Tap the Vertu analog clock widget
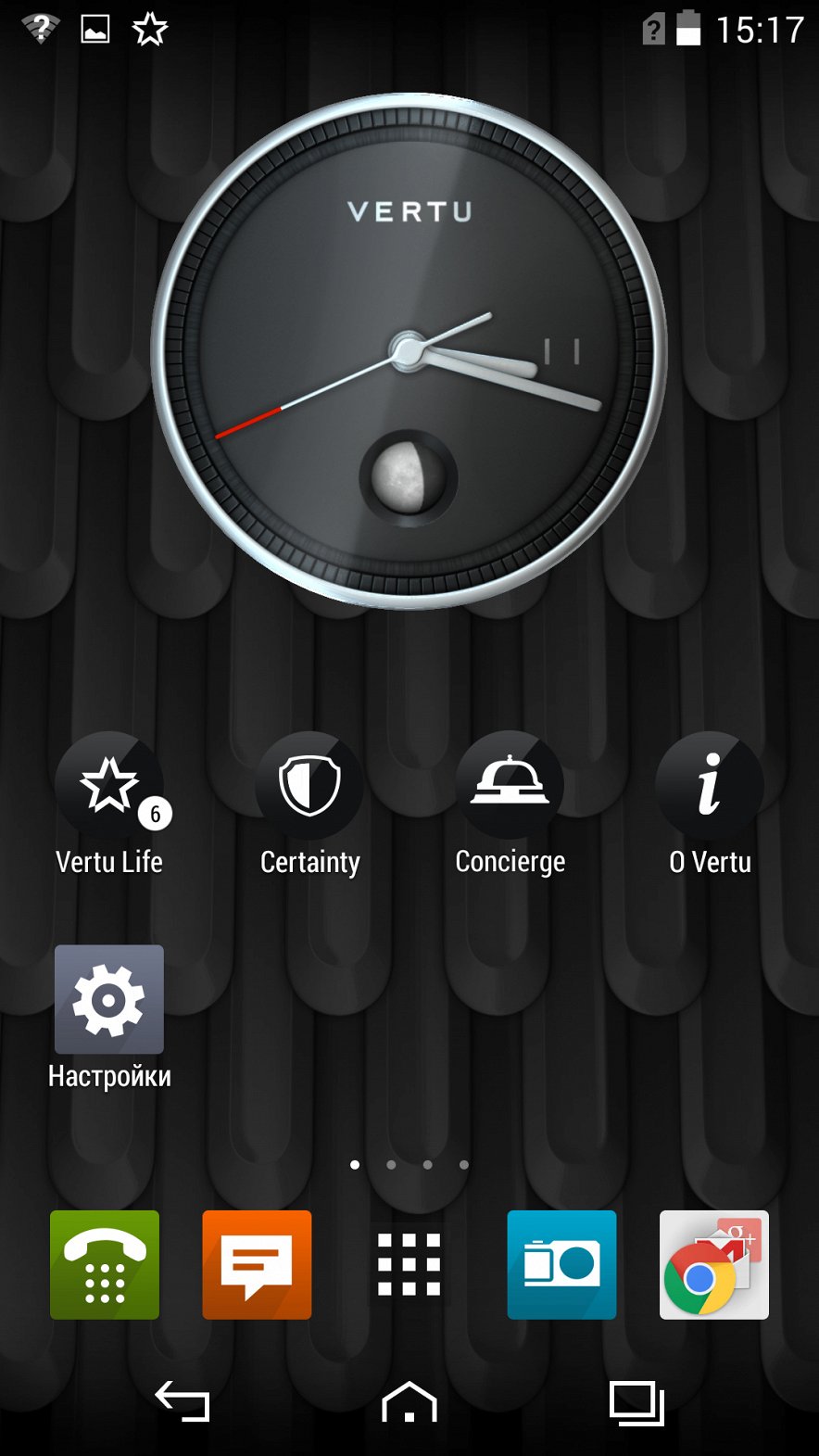The width and height of the screenshot is (819, 1456). 409,351
